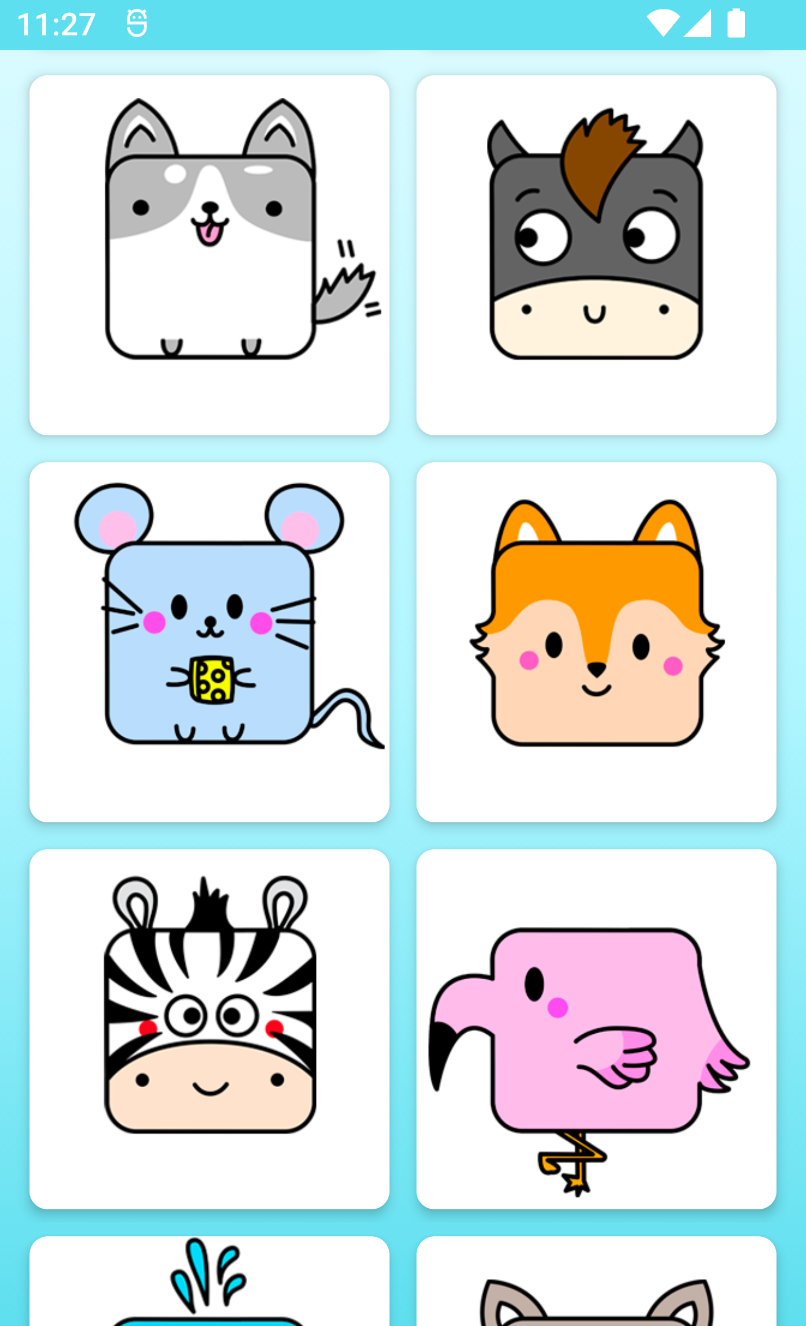Tap the blue whale card with water spout
Viewport: 806px width, 1326px height.
tap(209, 1285)
